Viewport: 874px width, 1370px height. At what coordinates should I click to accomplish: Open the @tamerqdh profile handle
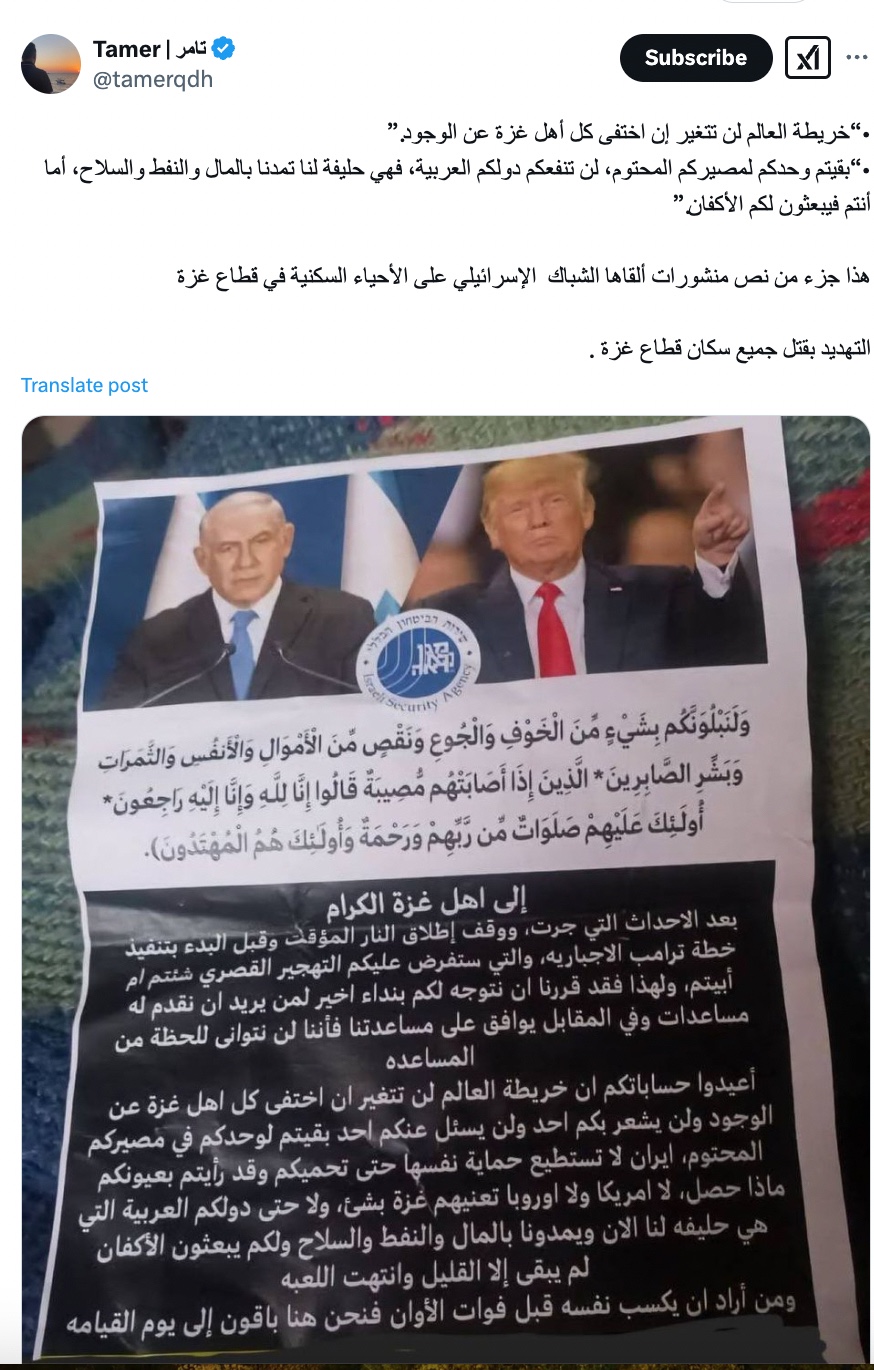[x=153, y=80]
